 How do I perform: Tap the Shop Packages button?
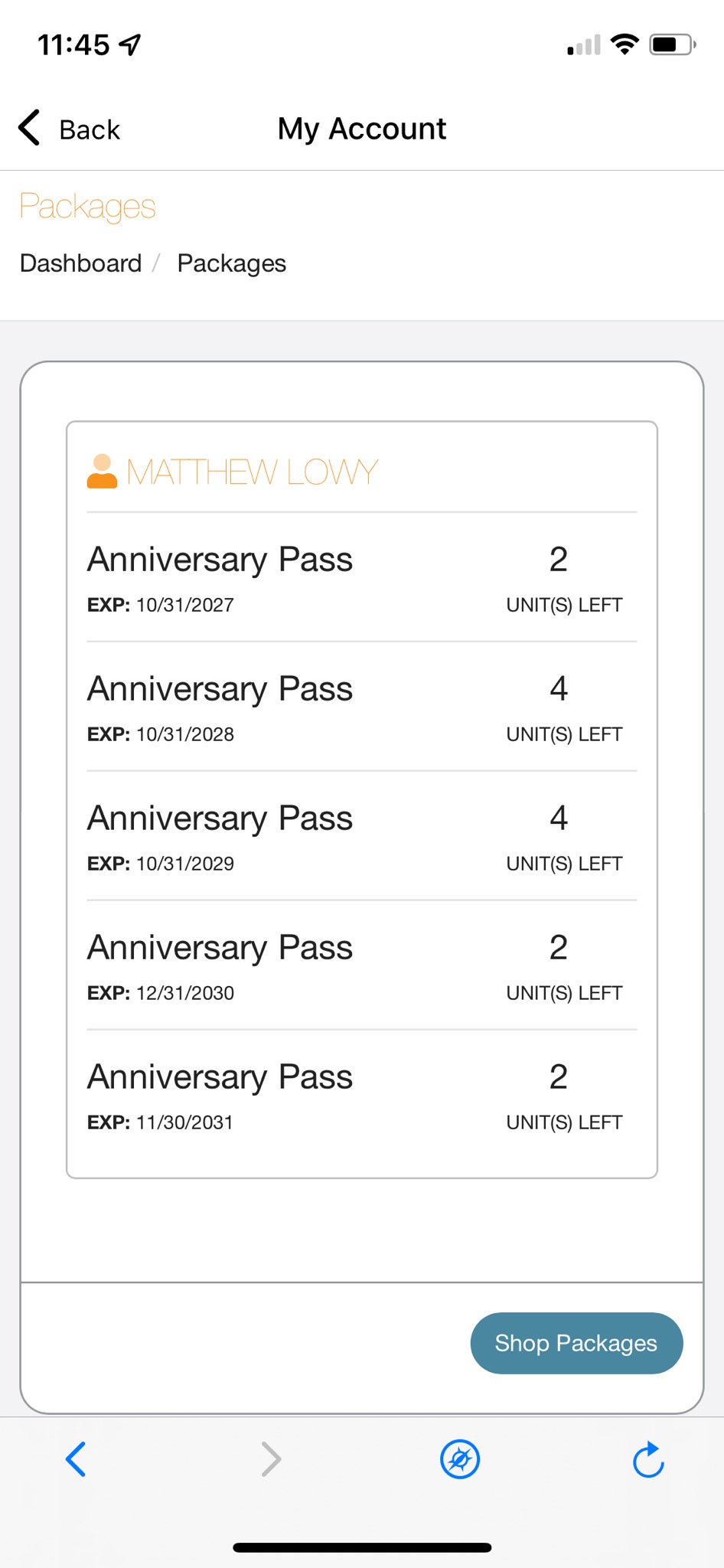[576, 1343]
